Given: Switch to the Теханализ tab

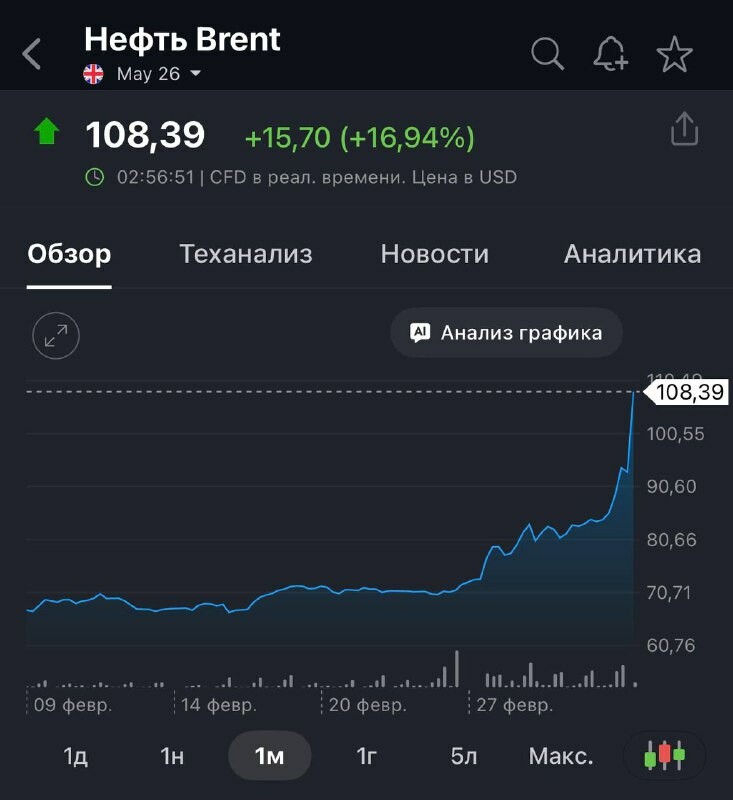Looking at the screenshot, I should (246, 254).
